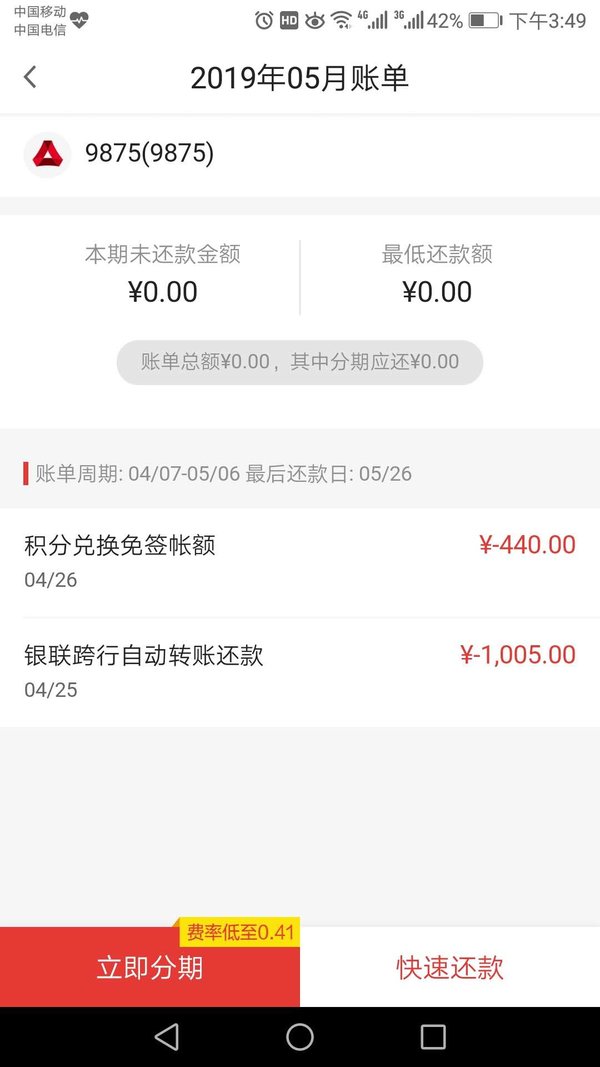
Task: Open the system recent apps view
Action: pos(433,1037)
